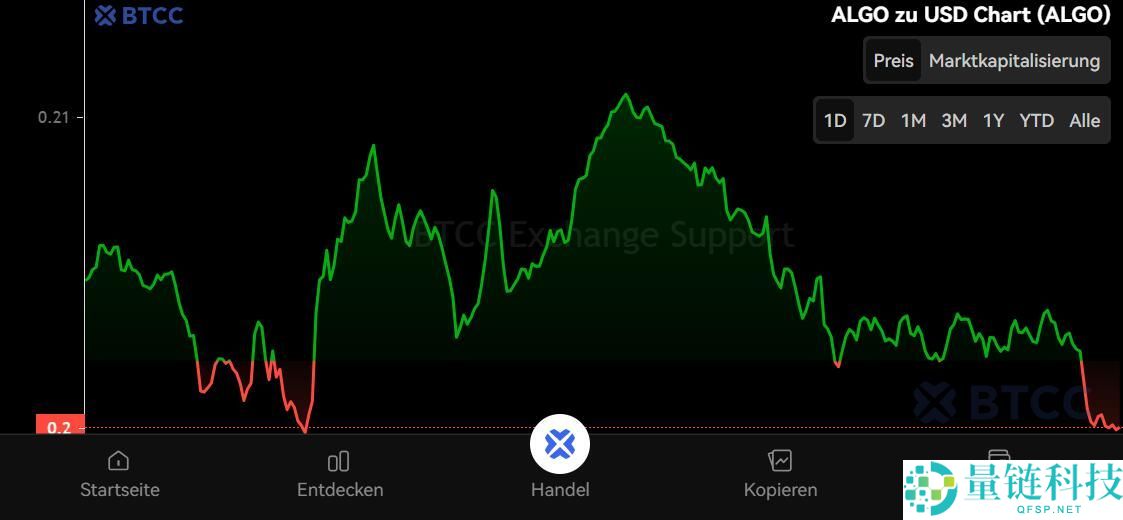Choose the 3M time range
The width and height of the screenshot is (1123, 520).
pyautogui.click(x=954, y=121)
